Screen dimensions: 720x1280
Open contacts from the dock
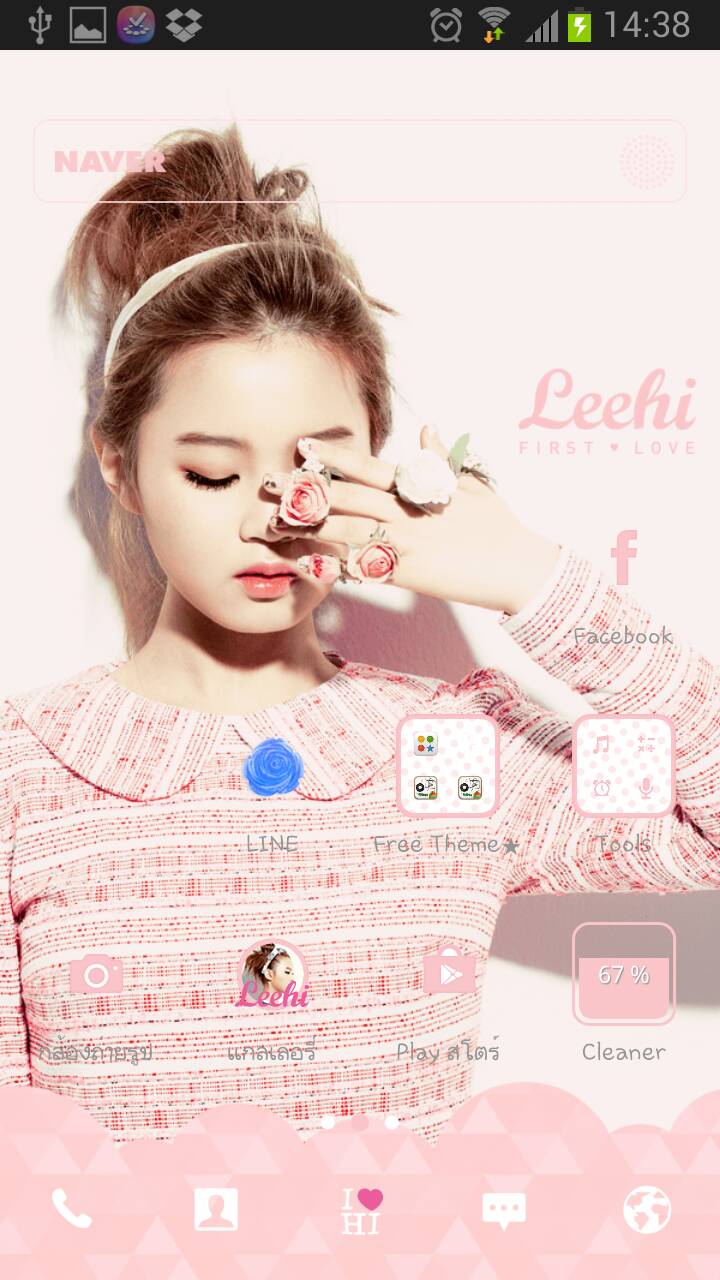[216, 1211]
